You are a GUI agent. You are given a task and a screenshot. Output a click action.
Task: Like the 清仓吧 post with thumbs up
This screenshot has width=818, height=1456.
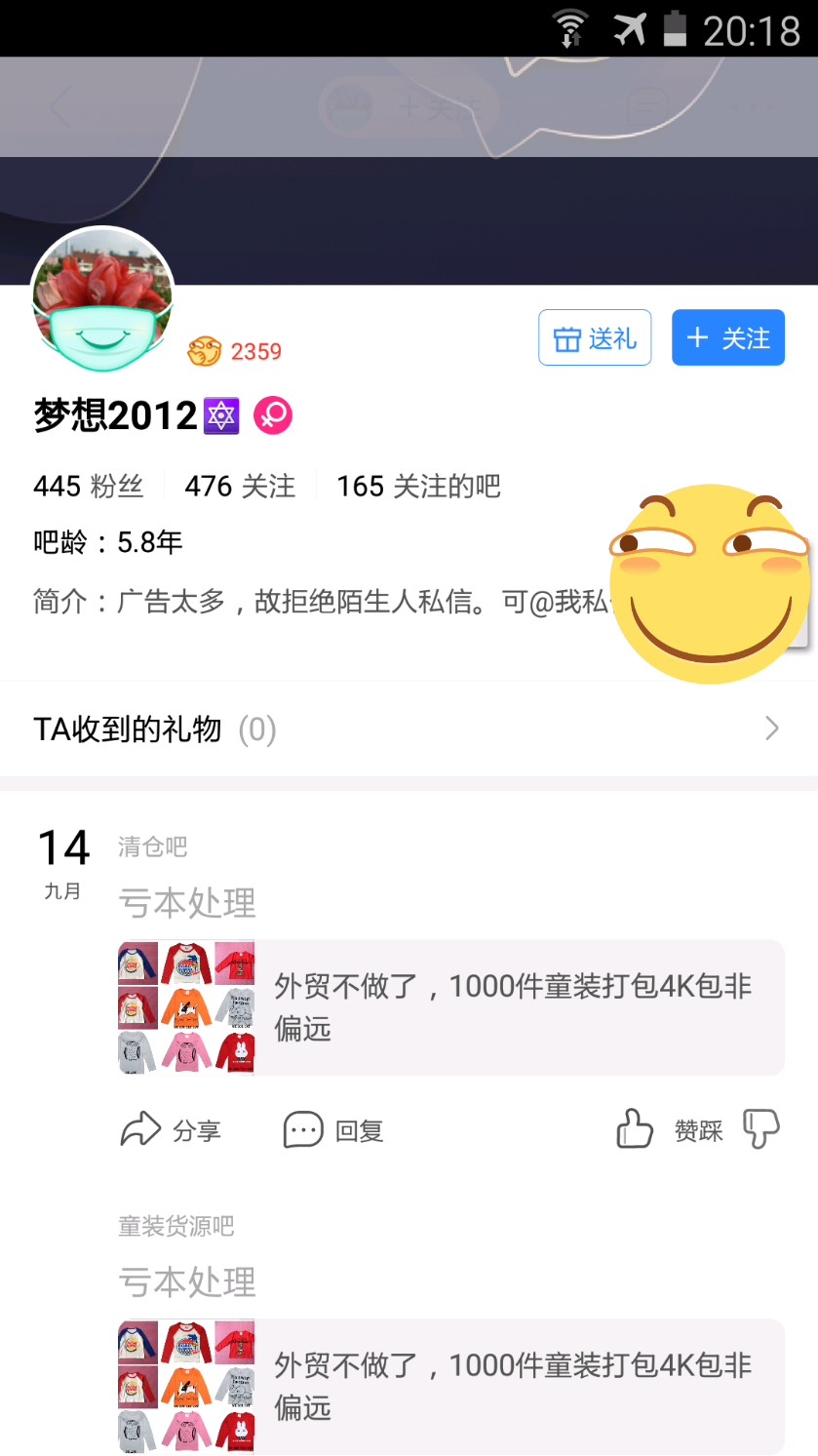(635, 1129)
